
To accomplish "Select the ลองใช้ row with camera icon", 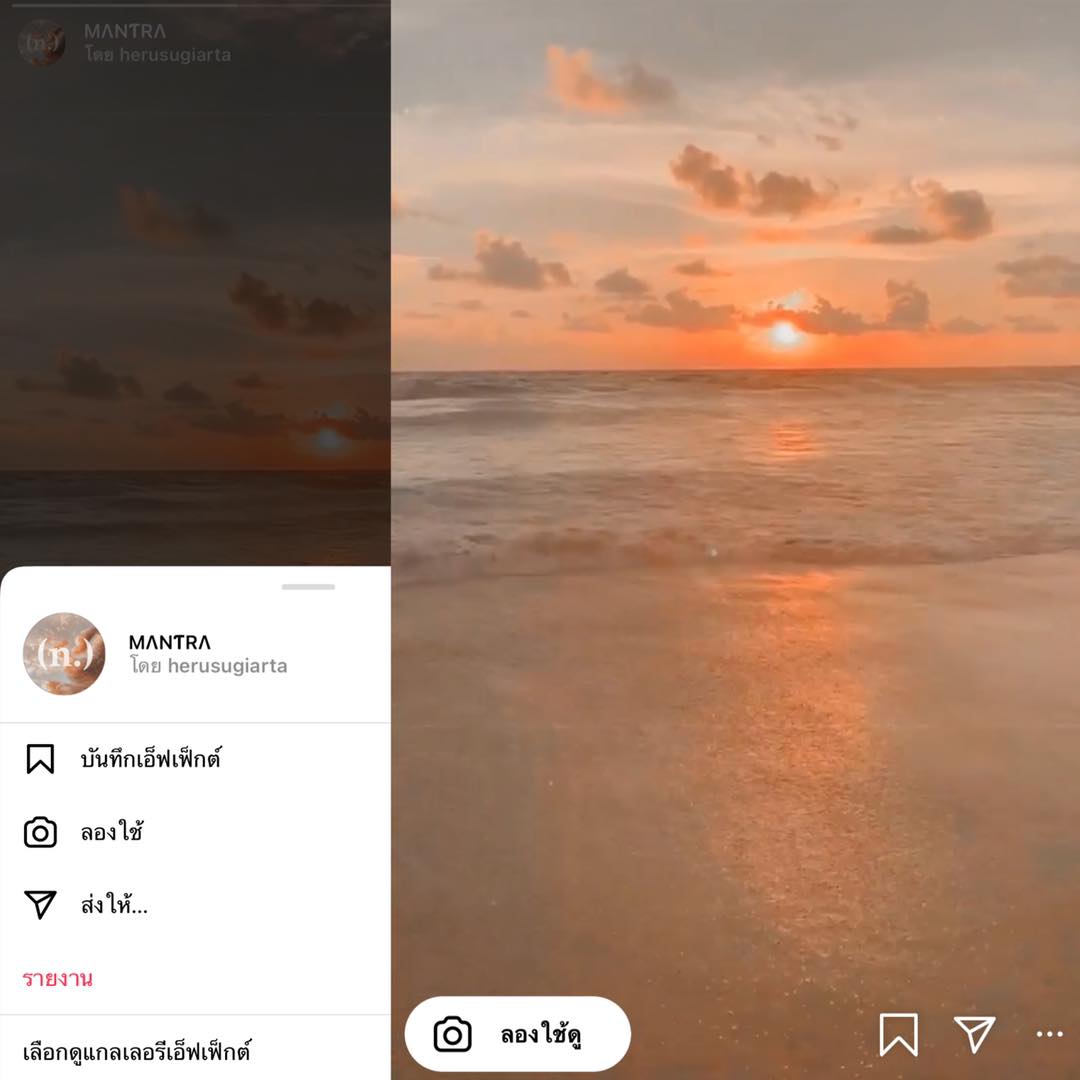I will pos(110,832).
